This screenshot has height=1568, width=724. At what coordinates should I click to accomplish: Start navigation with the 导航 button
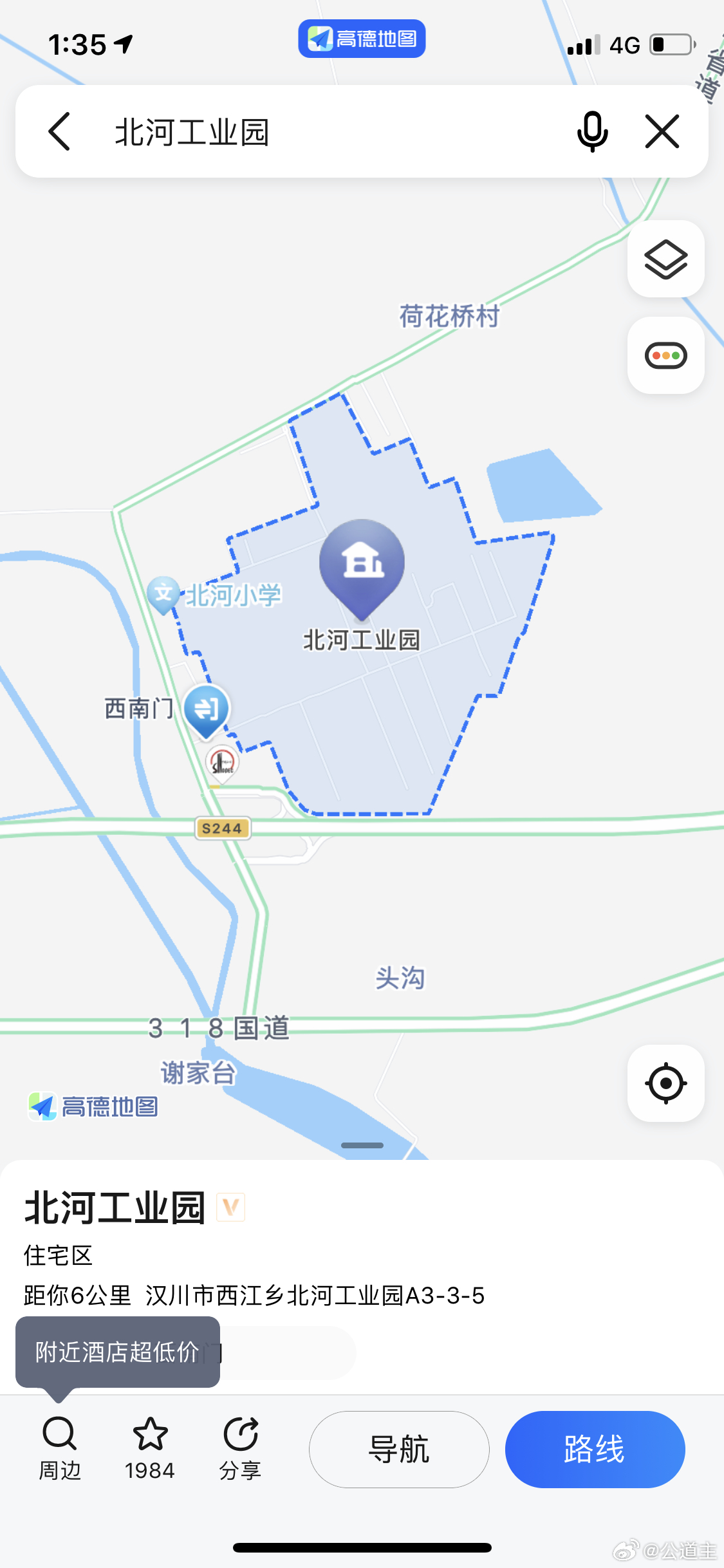[398, 1450]
